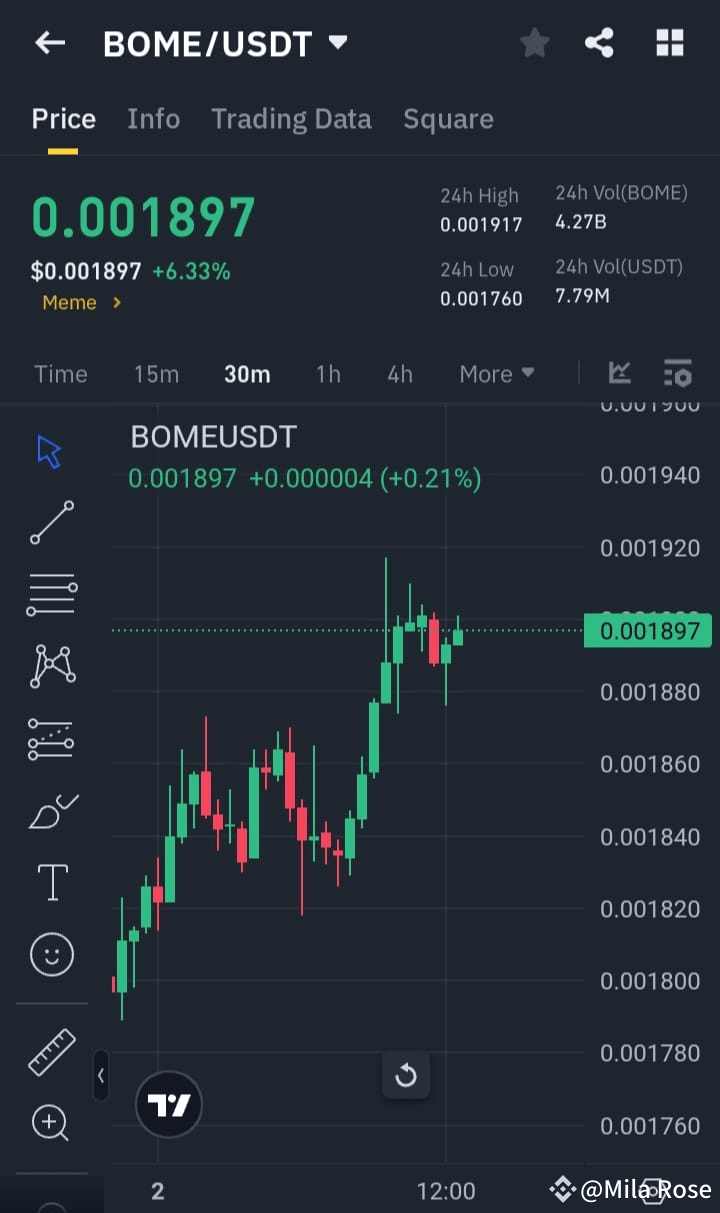Toggle favorite star for BOME/USDT
This screenshot has height=1213, width=720.
534,43
